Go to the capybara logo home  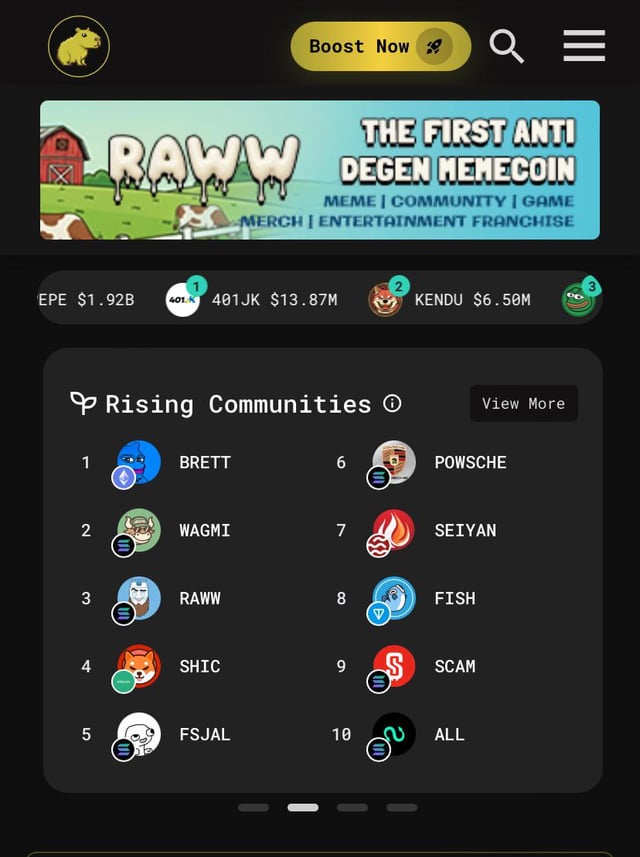pyautogui.click(x=79, y=46)
